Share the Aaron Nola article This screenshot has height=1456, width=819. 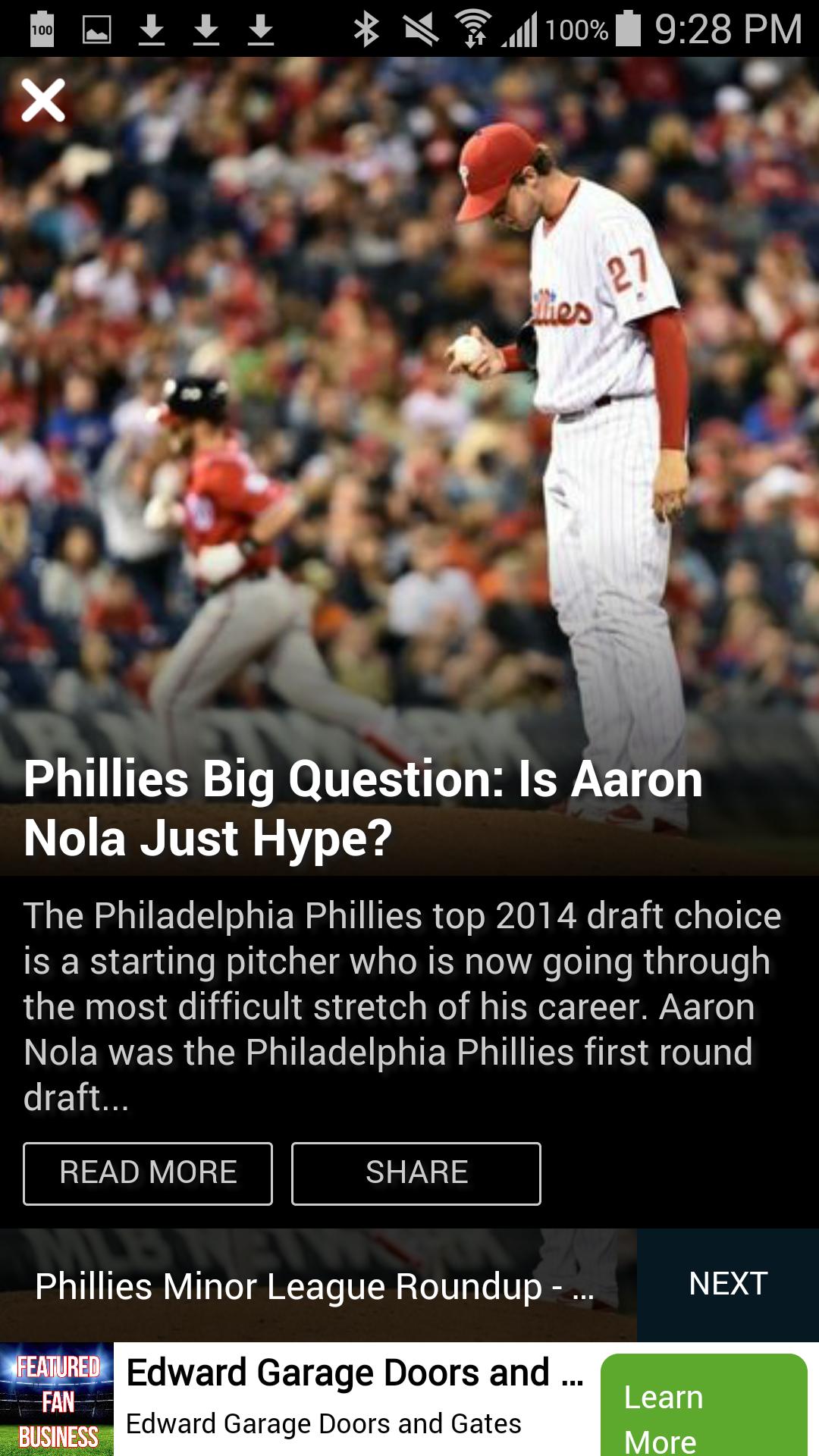pos(416,1173)
